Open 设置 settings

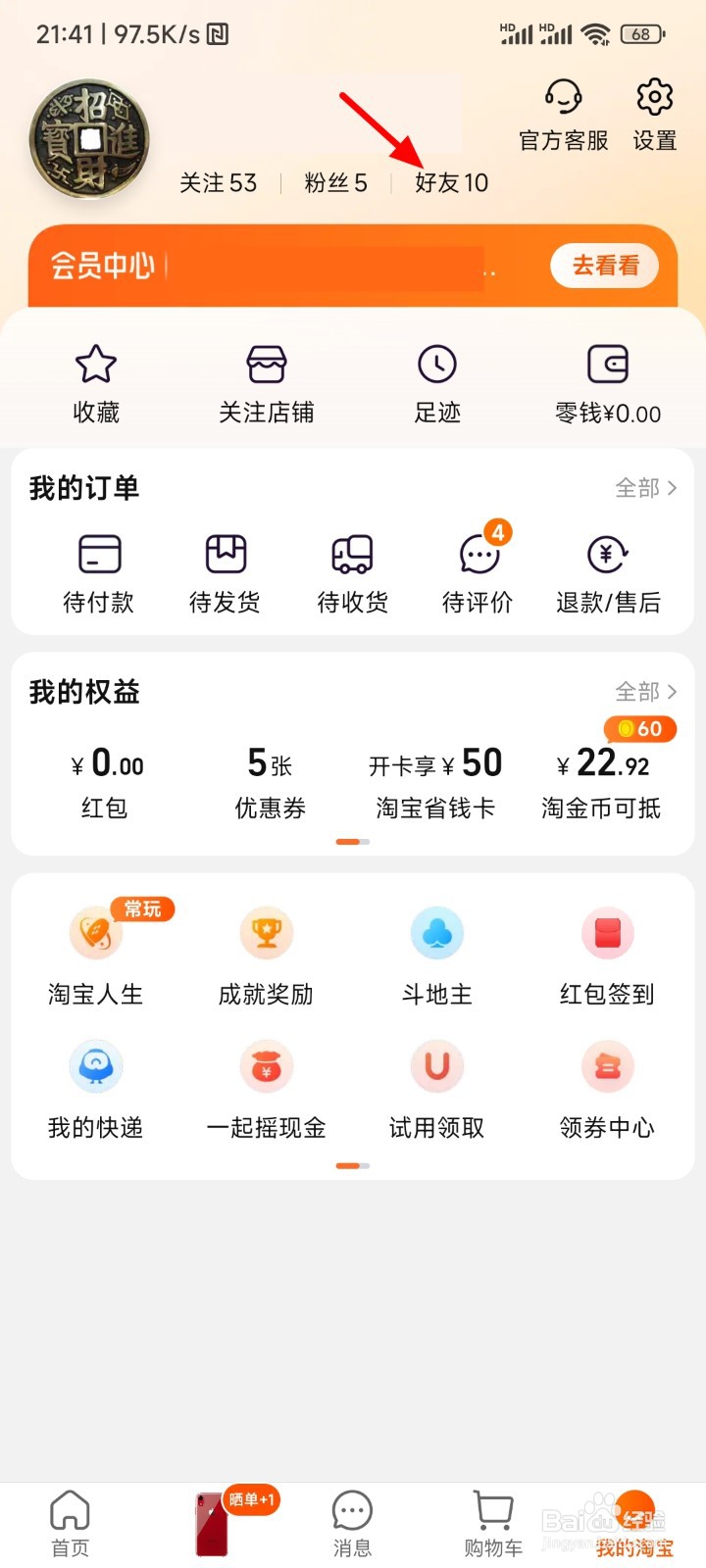click(x=654, y=116)
